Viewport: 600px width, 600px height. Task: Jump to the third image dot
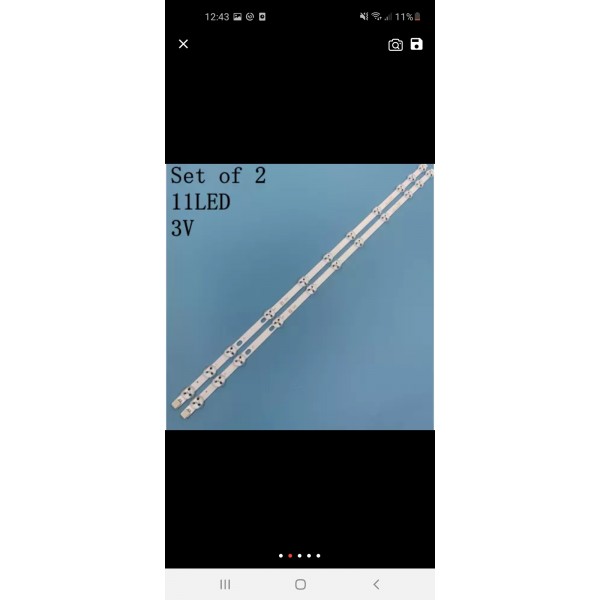pos(300,555)
